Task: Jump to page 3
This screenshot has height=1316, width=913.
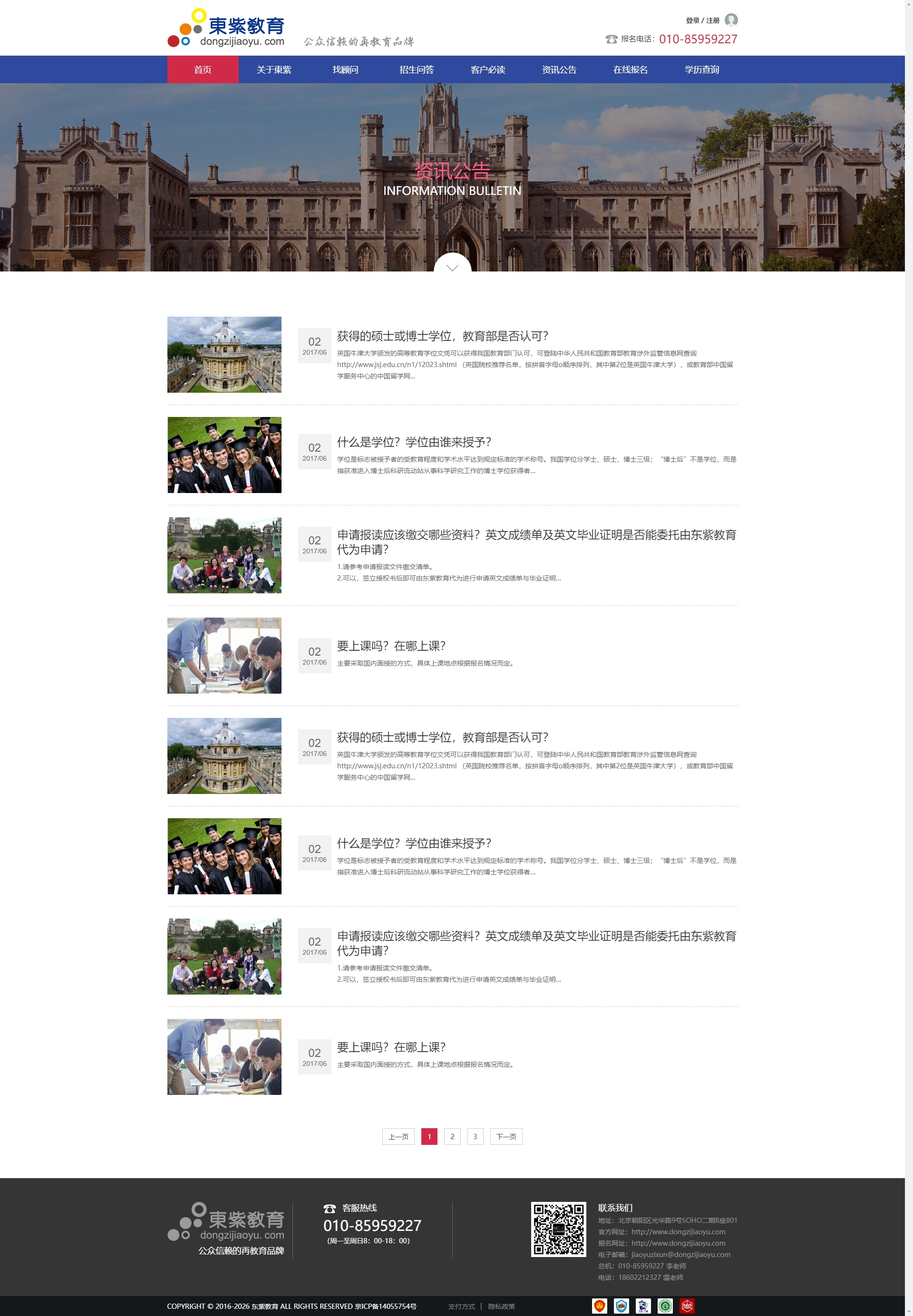Action: (475, 1136)
